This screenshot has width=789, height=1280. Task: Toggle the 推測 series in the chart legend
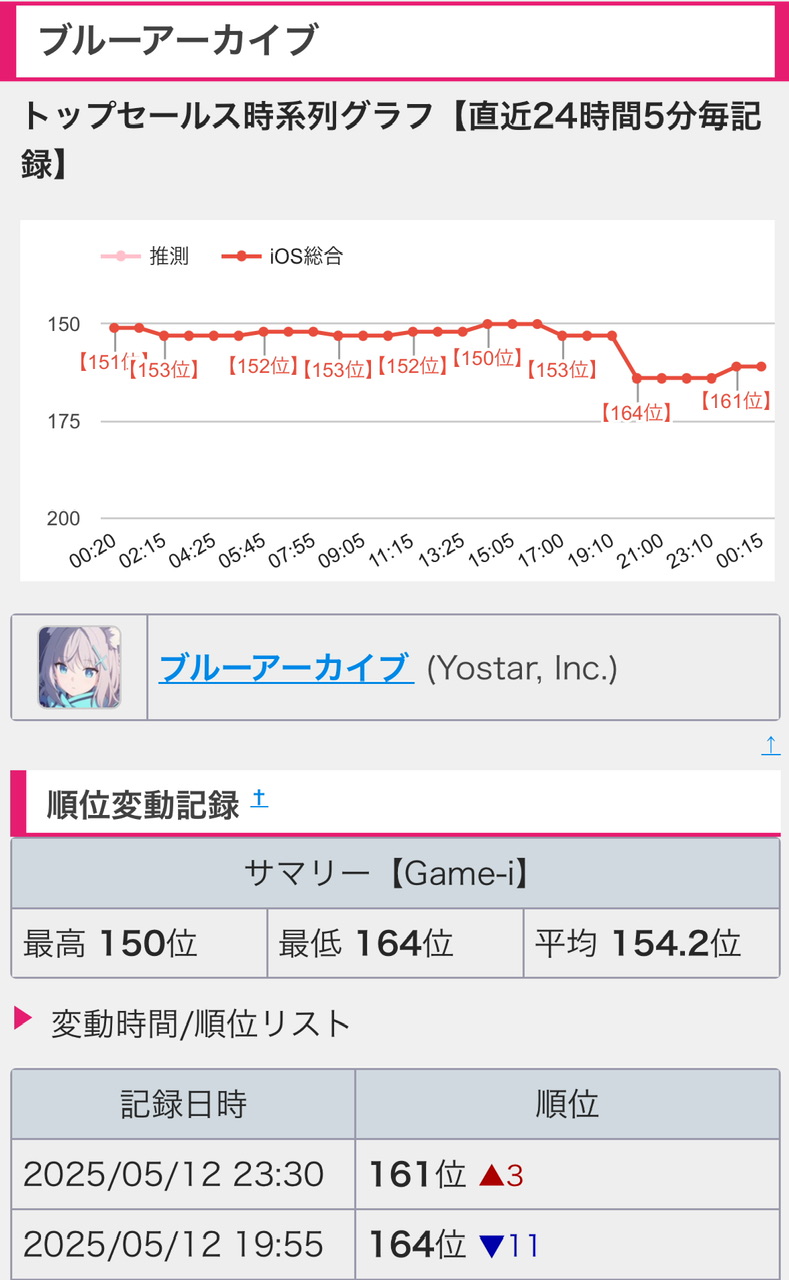[x=145, y=256]
